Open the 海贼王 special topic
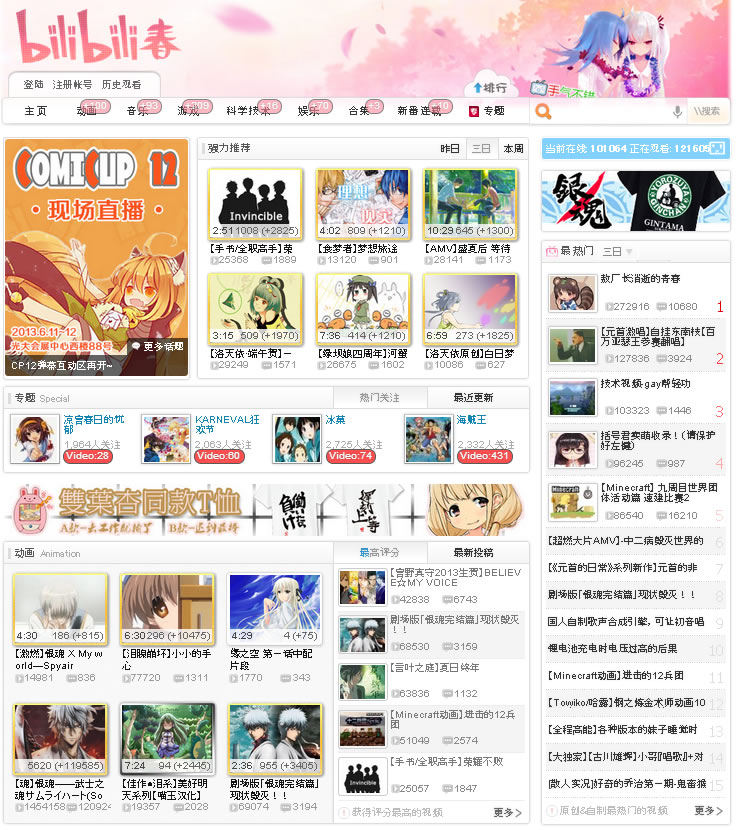 (x=472, y=420)
